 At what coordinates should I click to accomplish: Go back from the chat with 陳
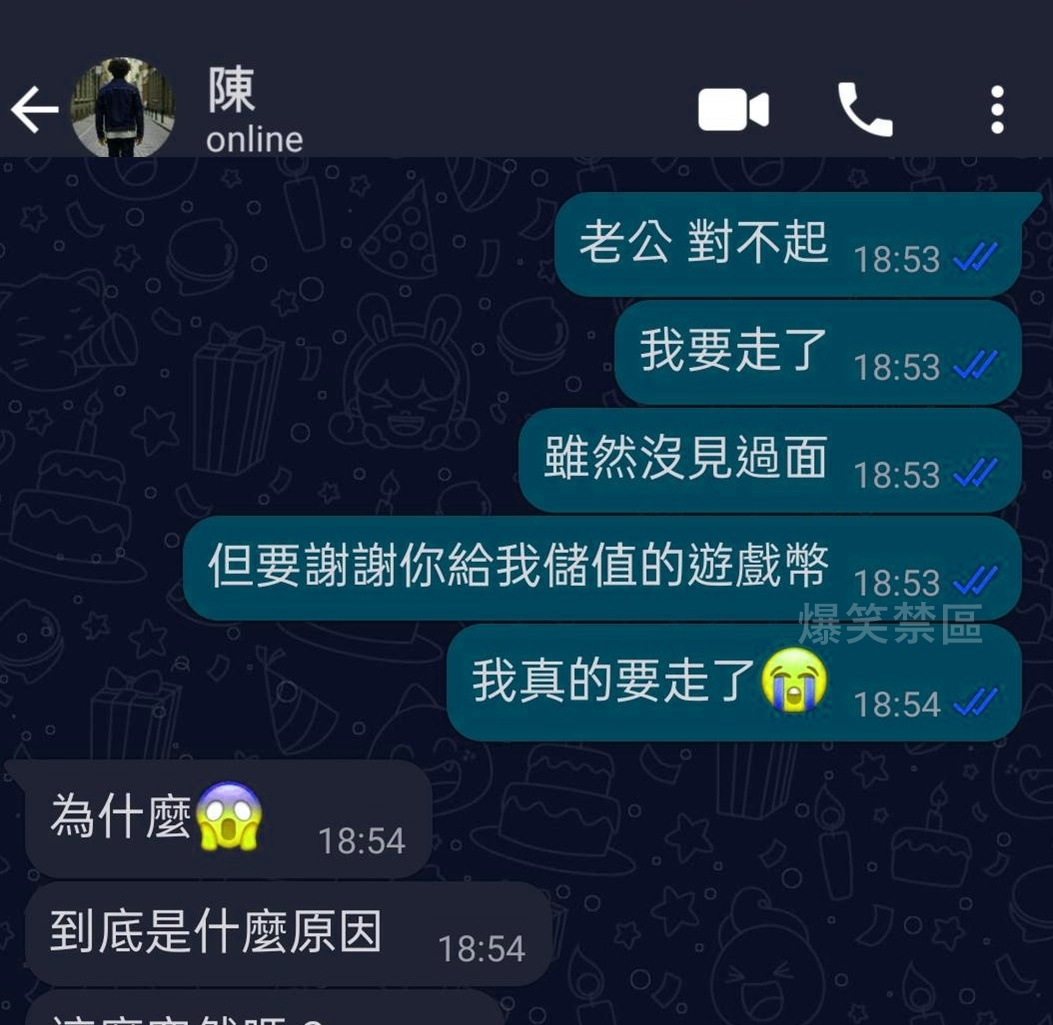[35, 110]
